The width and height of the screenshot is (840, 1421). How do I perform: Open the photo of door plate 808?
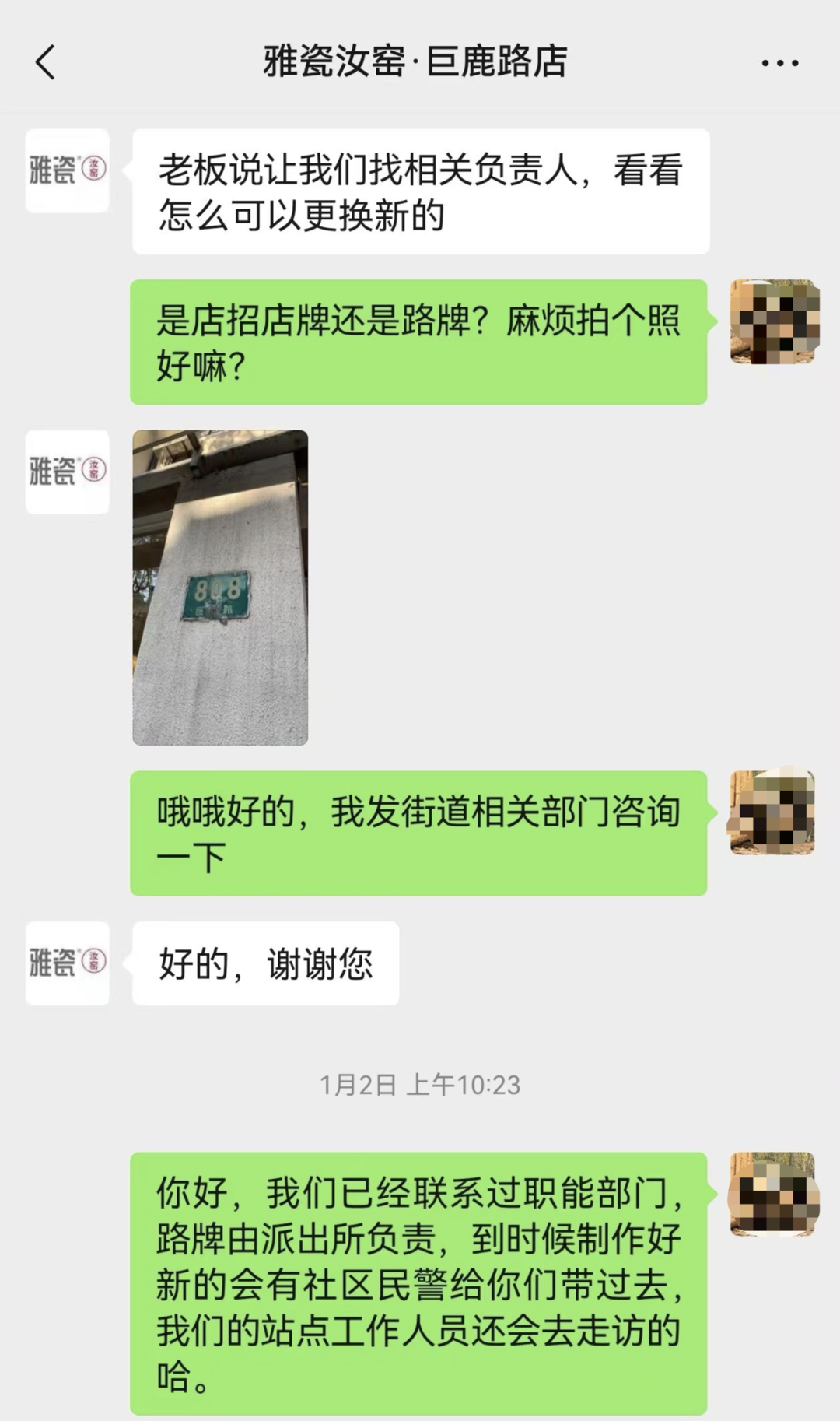[220, 588]
